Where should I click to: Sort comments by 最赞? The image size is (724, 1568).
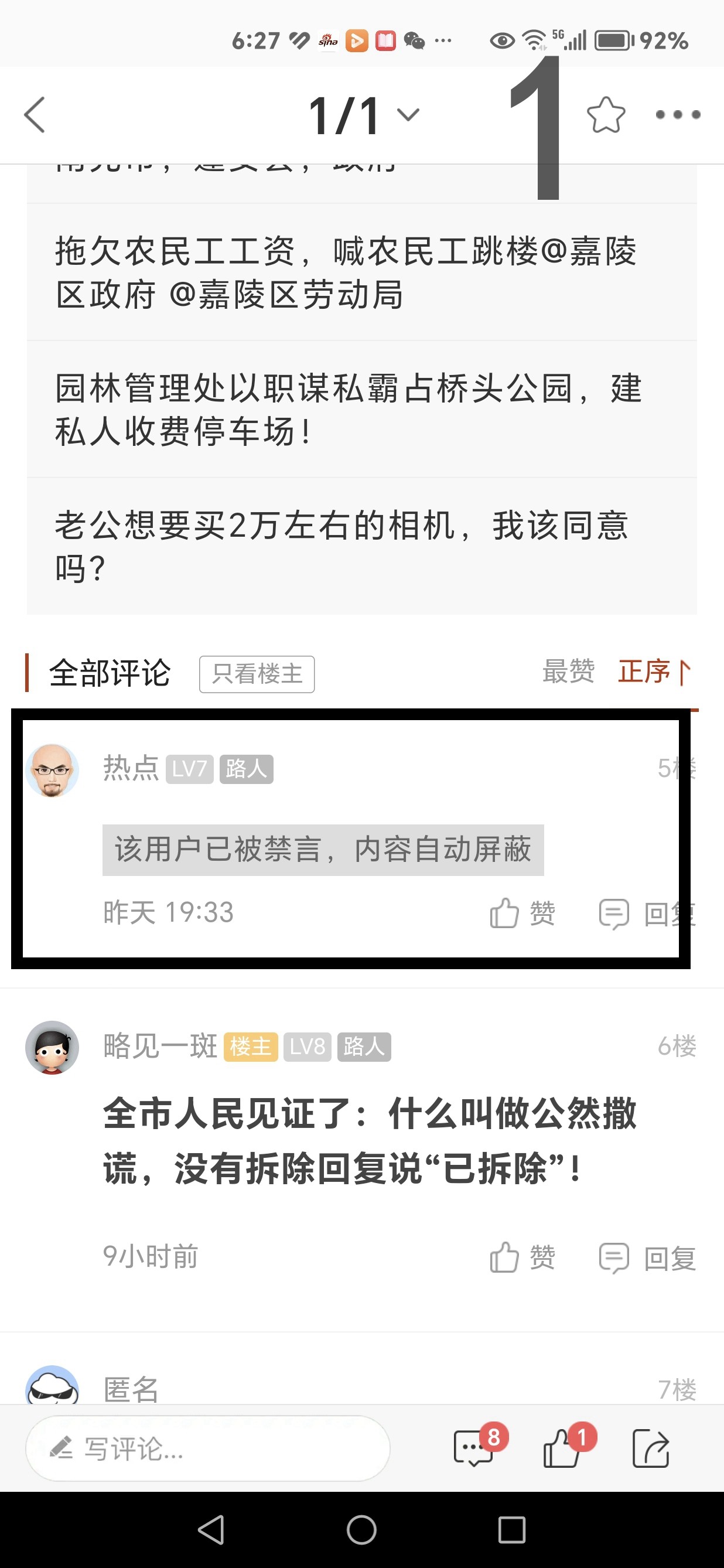568,671
